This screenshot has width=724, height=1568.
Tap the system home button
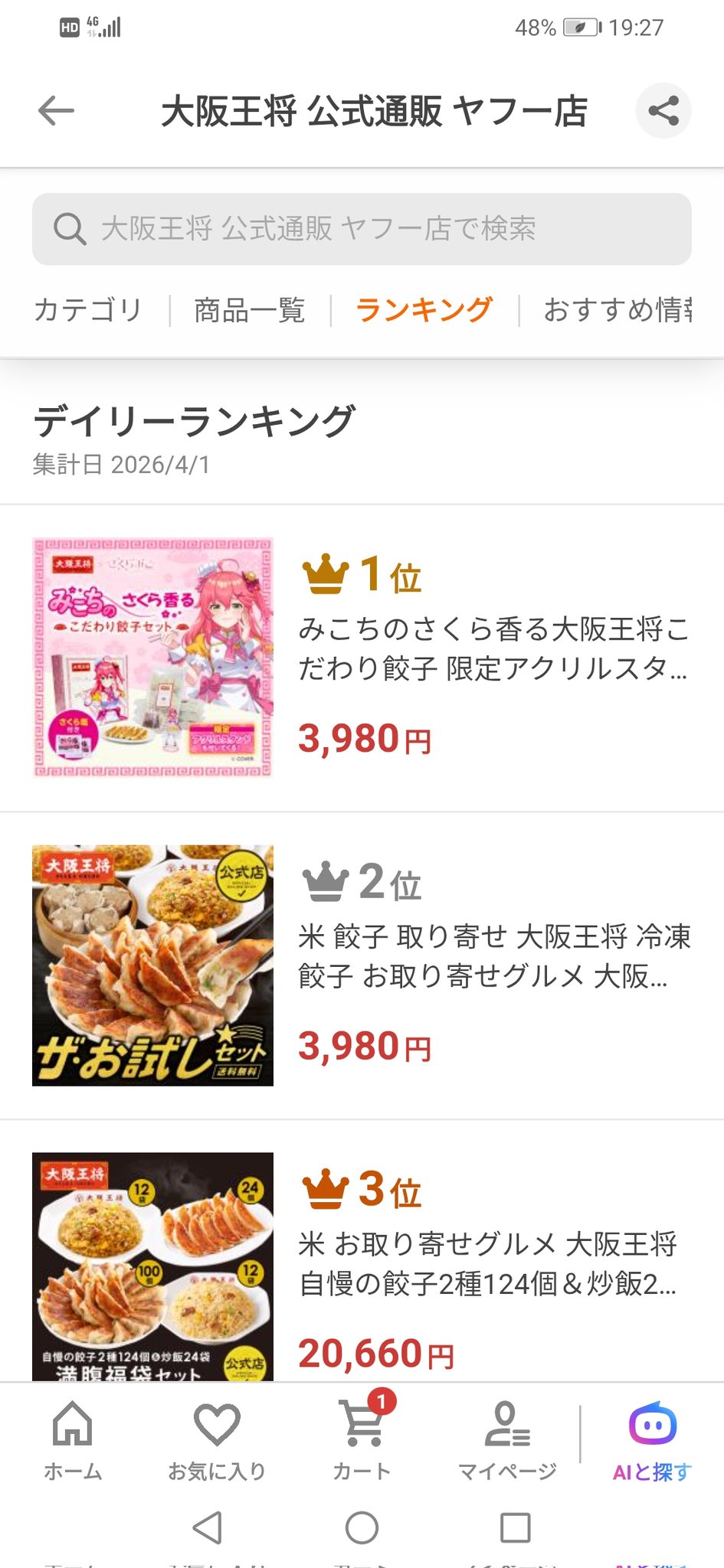(x=362, y=1527)
